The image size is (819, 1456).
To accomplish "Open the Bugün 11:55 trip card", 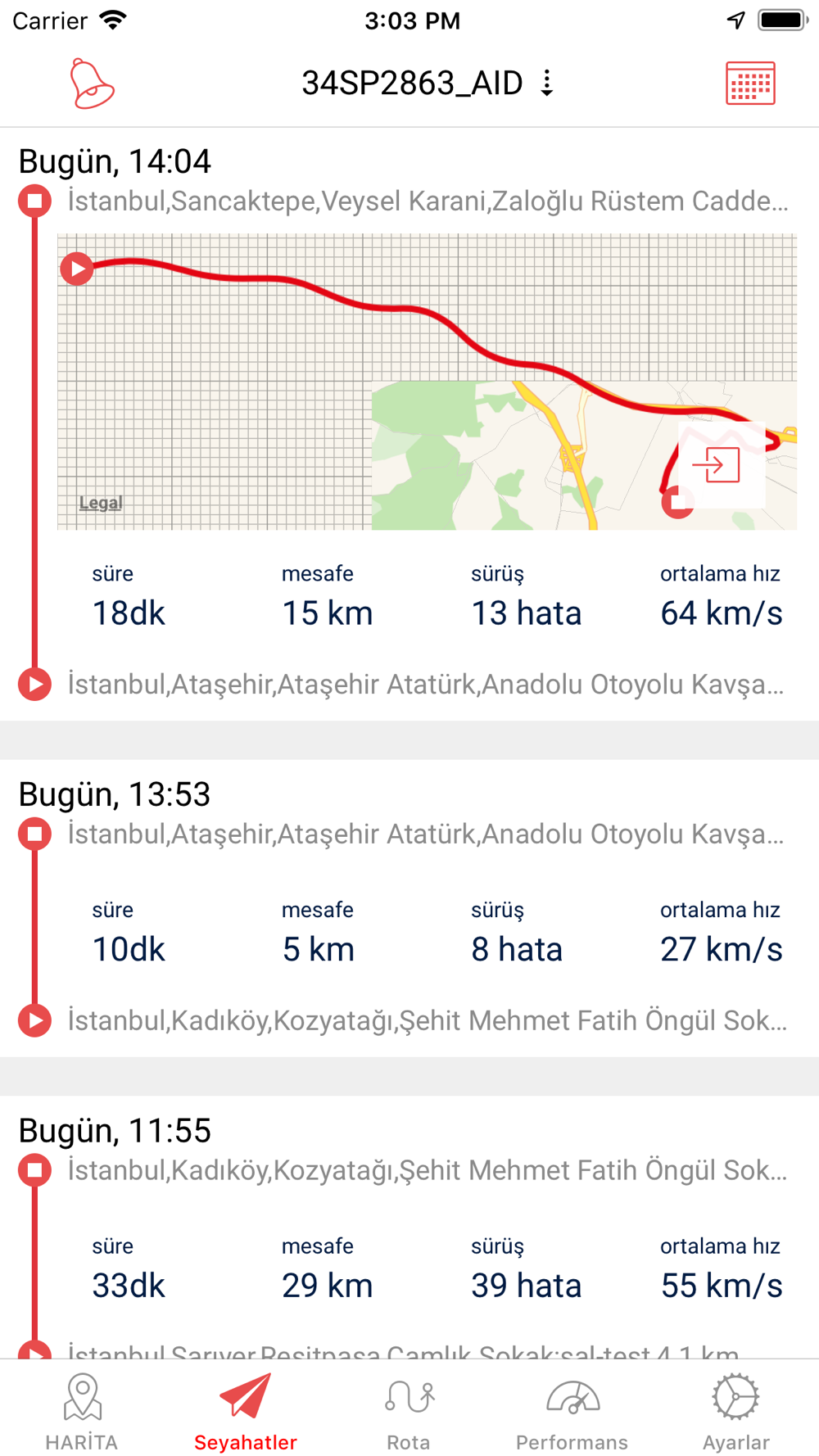I will pos(409,1228).
